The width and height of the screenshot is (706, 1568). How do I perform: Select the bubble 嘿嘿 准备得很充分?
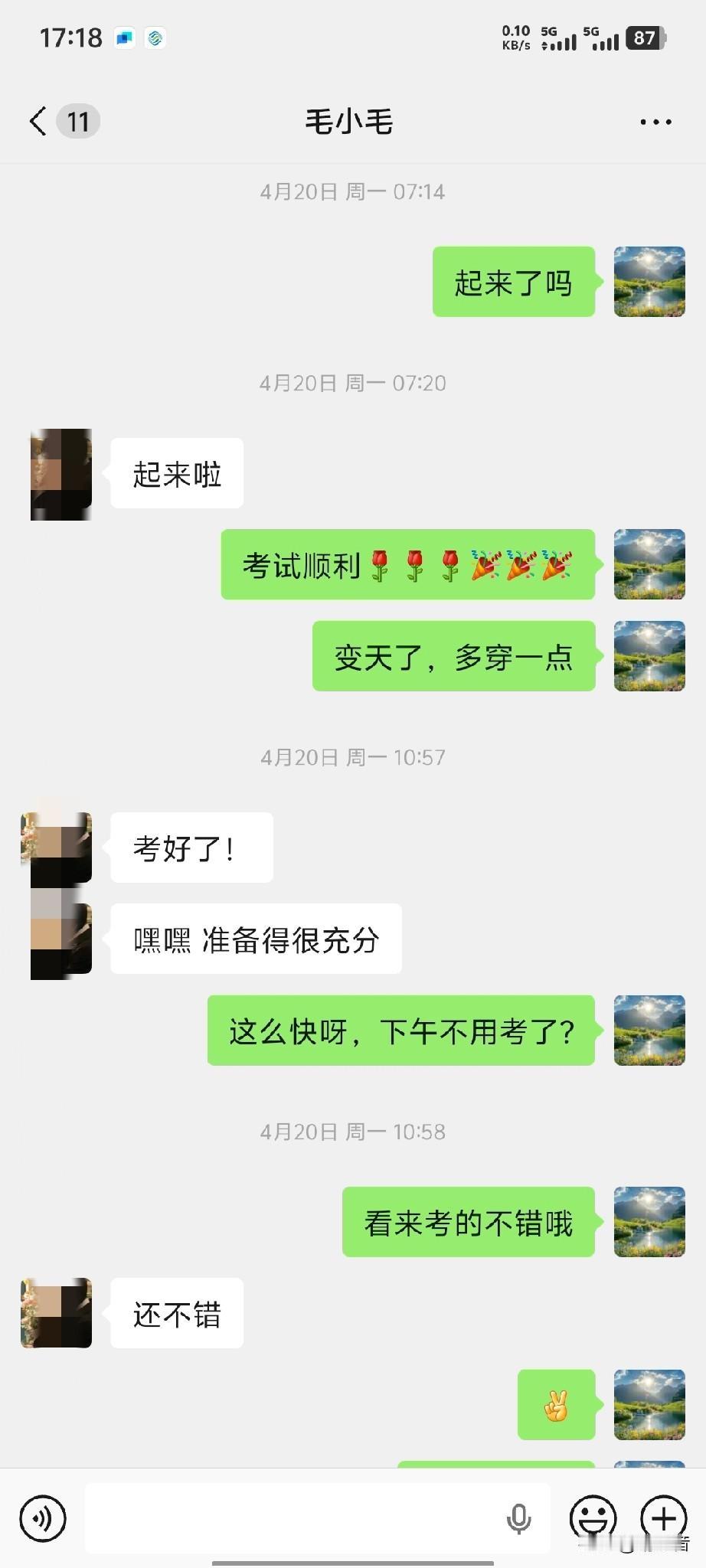click(256, 938)
